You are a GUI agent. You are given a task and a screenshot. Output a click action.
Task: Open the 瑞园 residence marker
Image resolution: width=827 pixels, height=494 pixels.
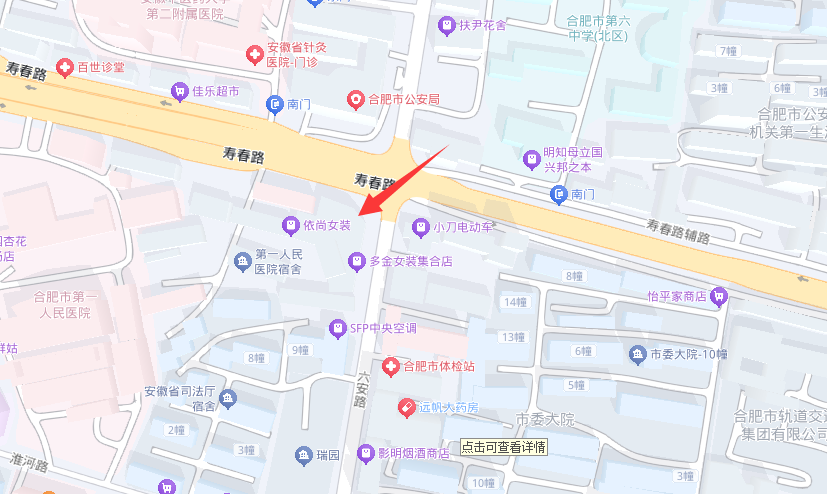(x=303, y=456)
